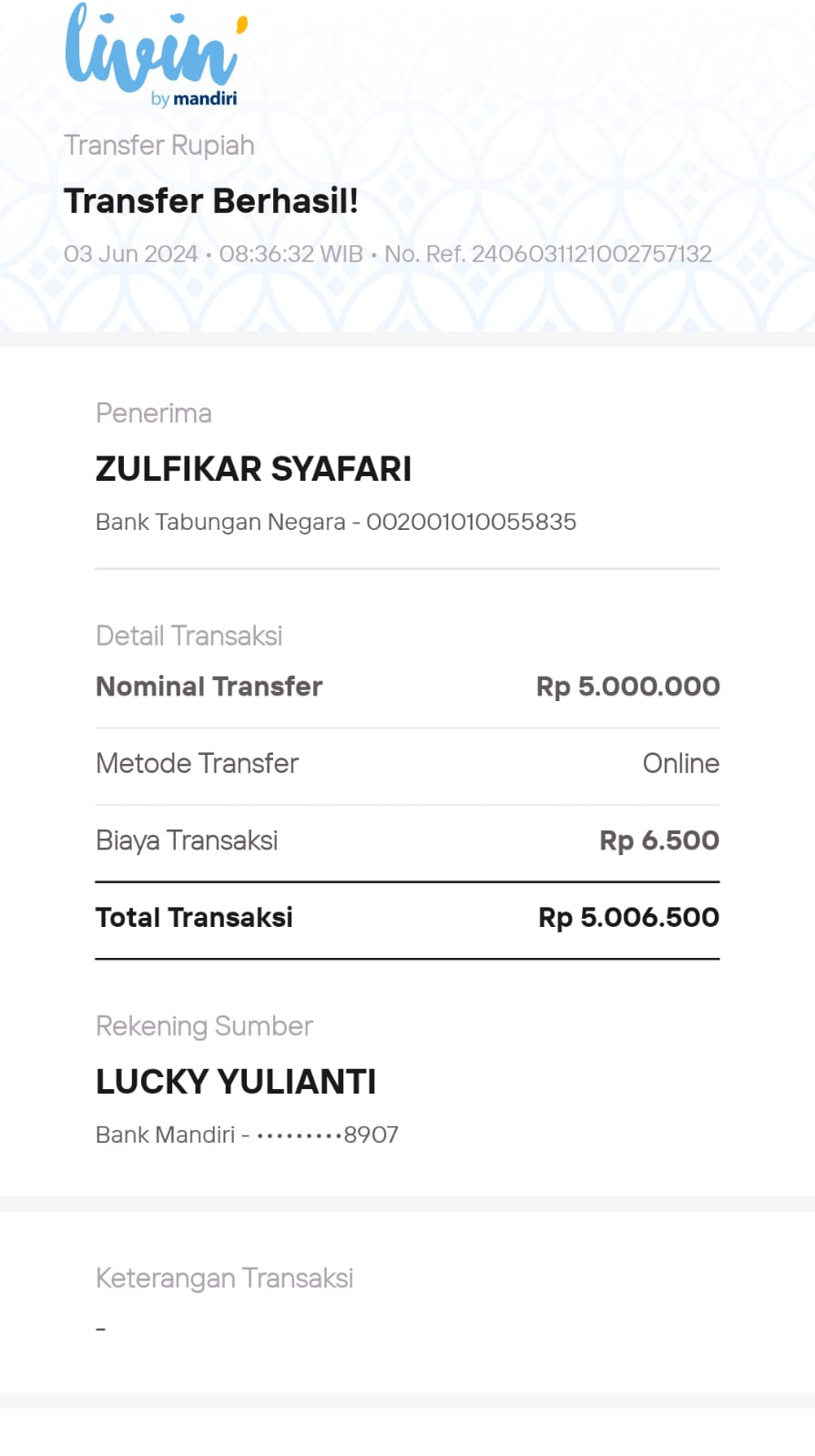Click the Detail Transaksi section header

coord(188,636)
